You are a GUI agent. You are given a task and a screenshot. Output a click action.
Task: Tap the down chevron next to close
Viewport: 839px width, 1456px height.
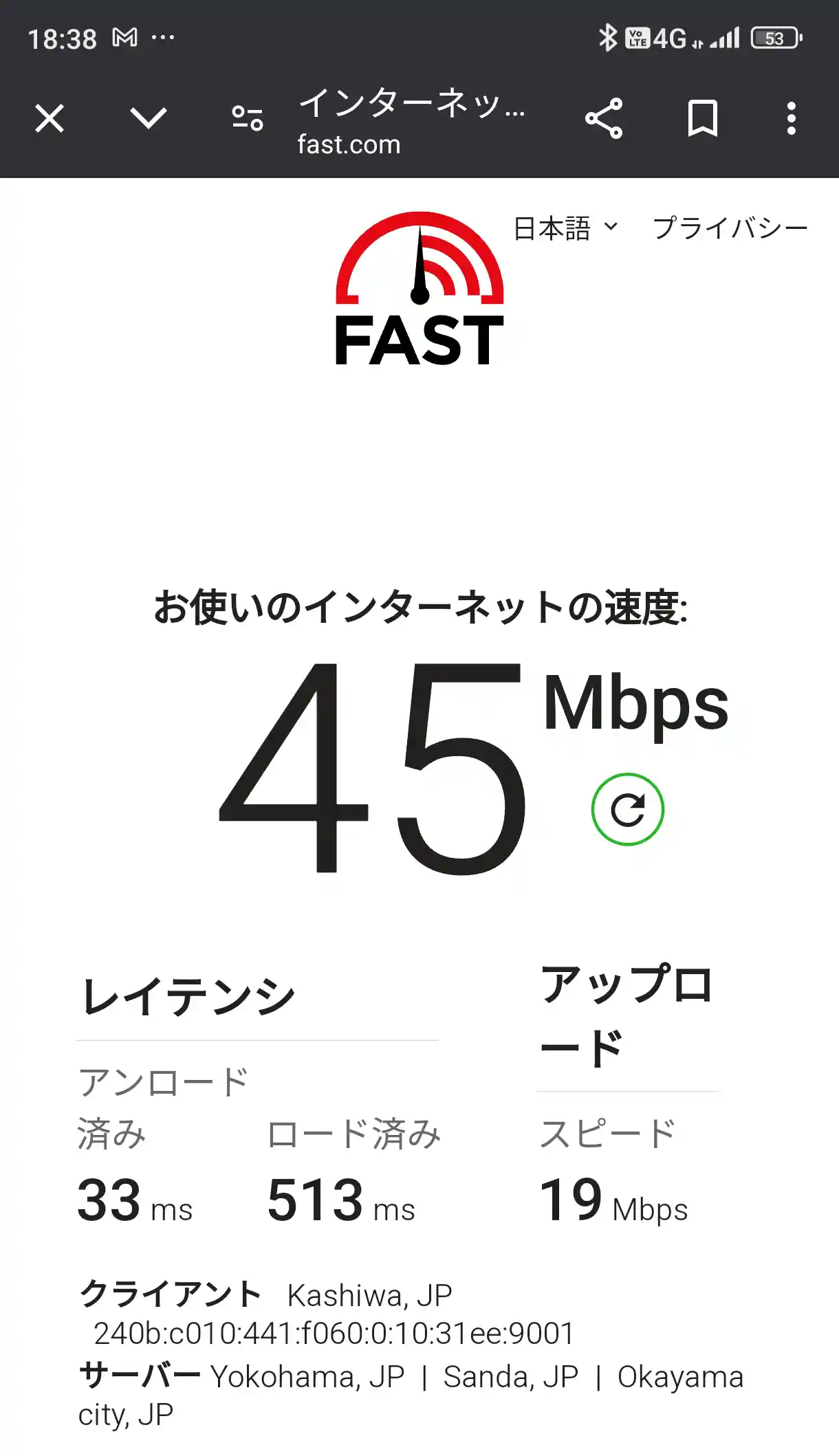(x=148, y=119)
